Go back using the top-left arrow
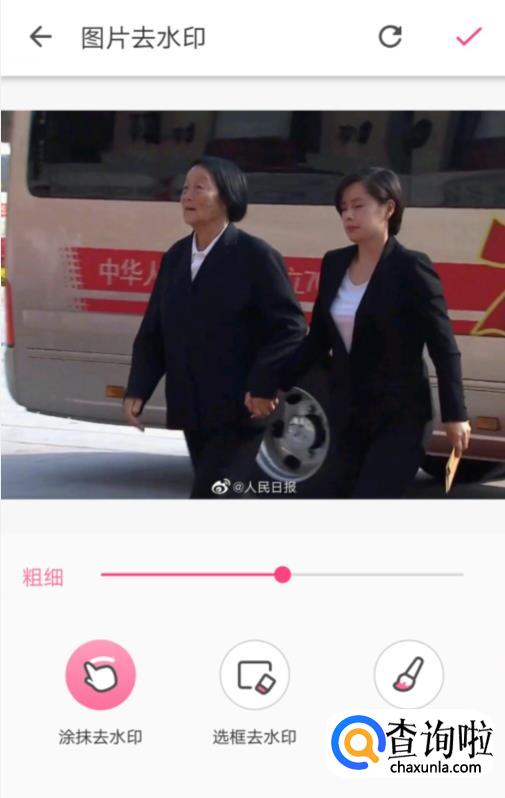This screenshot has width=505, height=798. (41, 37)
